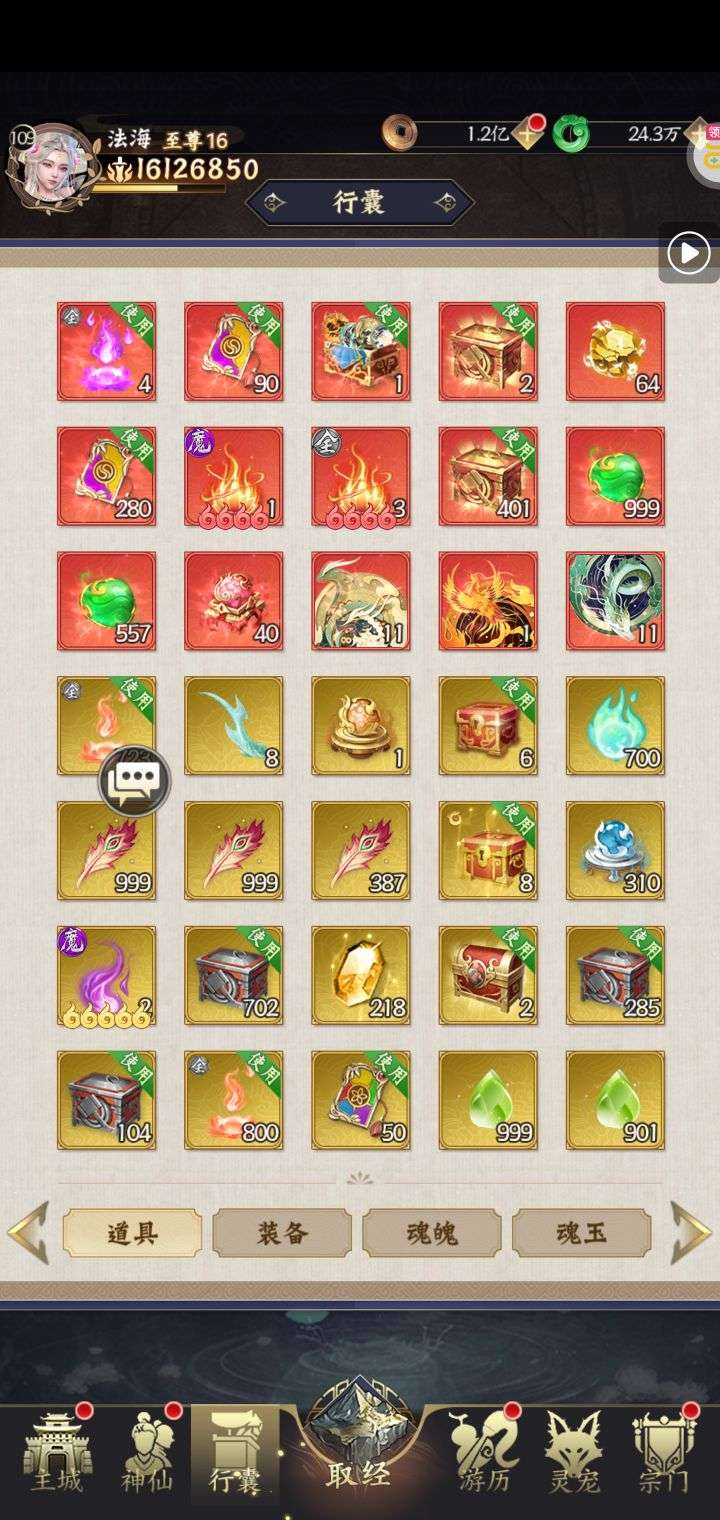
Task: Select the 魂玉 tab
Action: (x=581, y=1233)
